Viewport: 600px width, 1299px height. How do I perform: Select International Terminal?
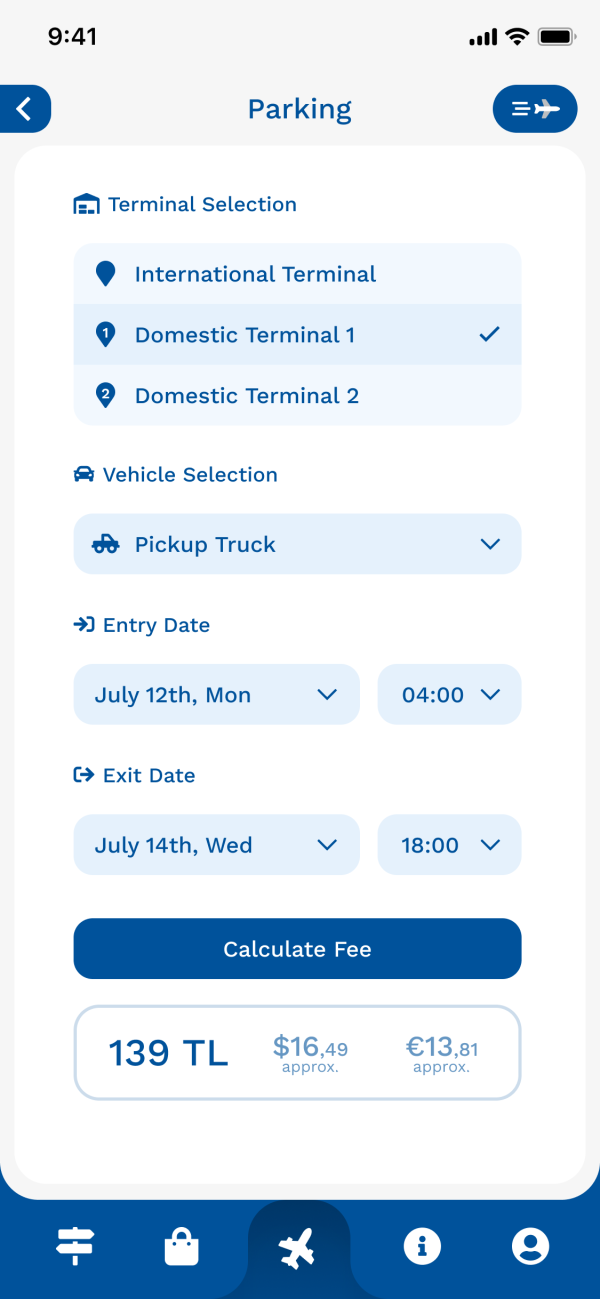(x=297, y=274)
